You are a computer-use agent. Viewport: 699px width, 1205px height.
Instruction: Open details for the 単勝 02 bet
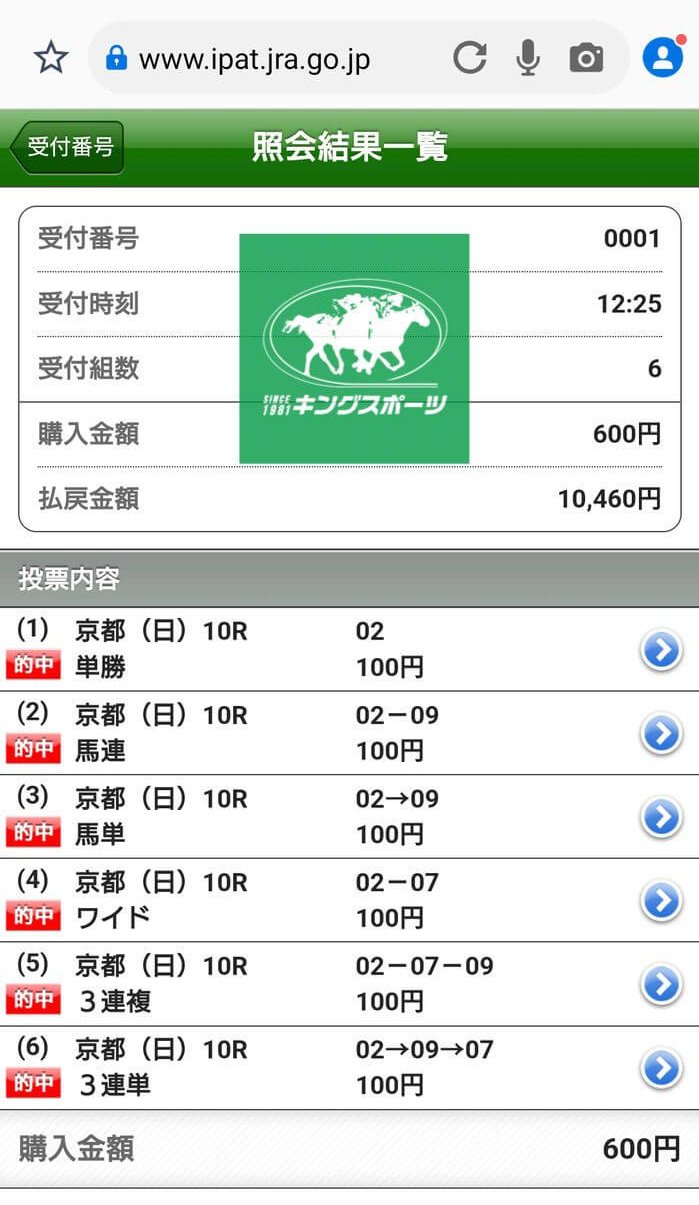[660, 651]
